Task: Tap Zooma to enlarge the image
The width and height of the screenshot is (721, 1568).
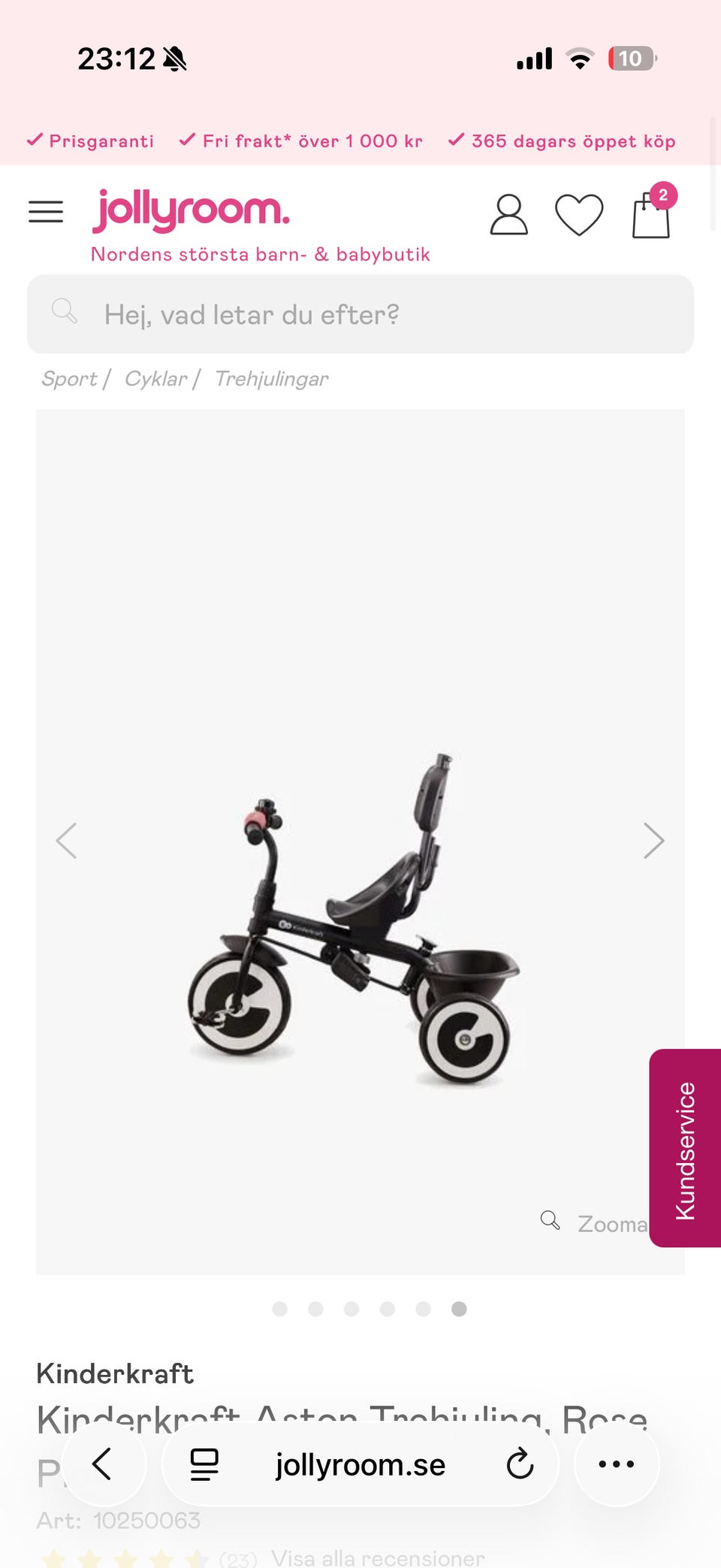Action: pyautogui.click(x=594, y=1223)
